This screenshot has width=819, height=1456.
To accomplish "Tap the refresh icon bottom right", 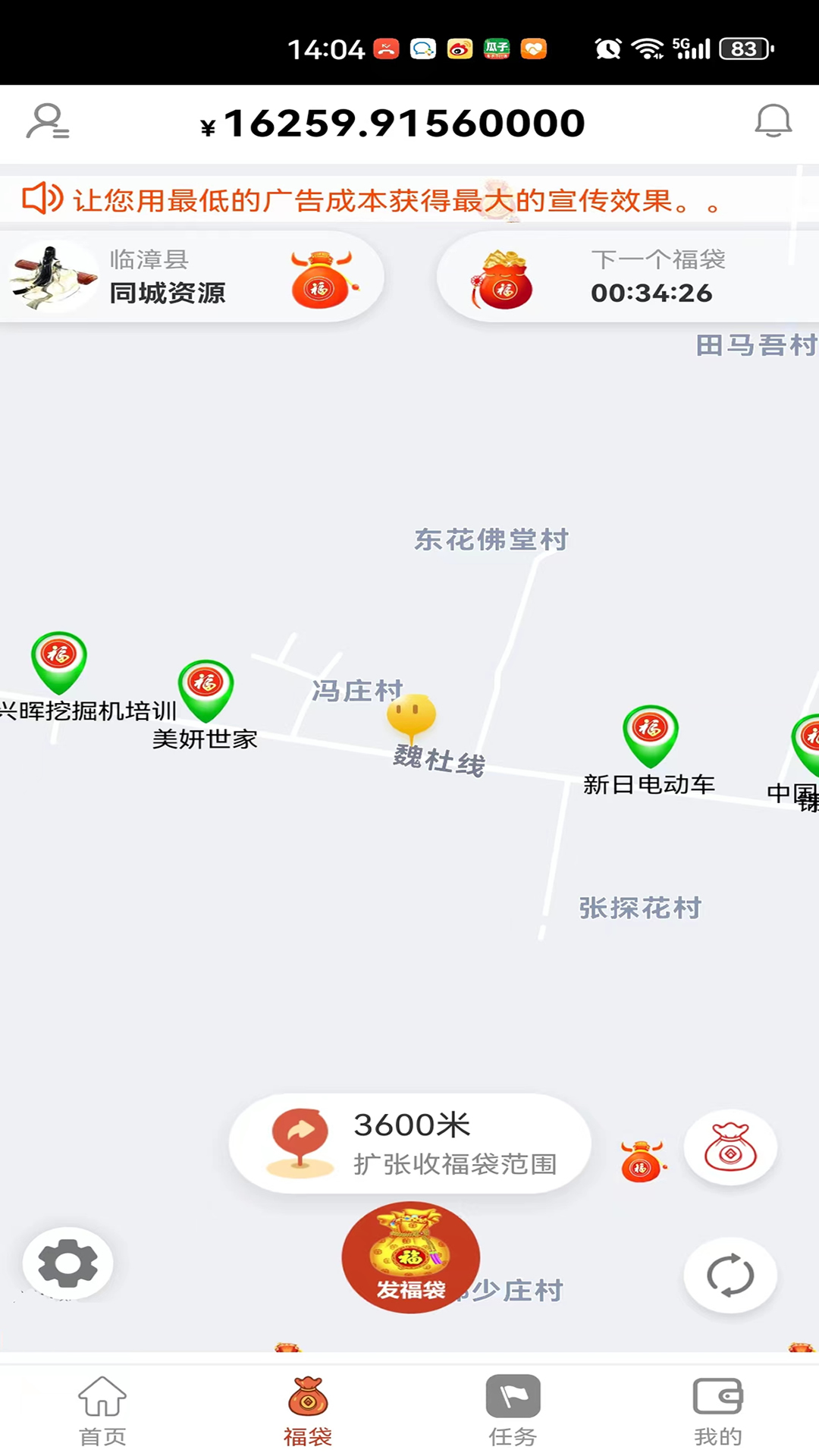I will [x=730, y=1276].
